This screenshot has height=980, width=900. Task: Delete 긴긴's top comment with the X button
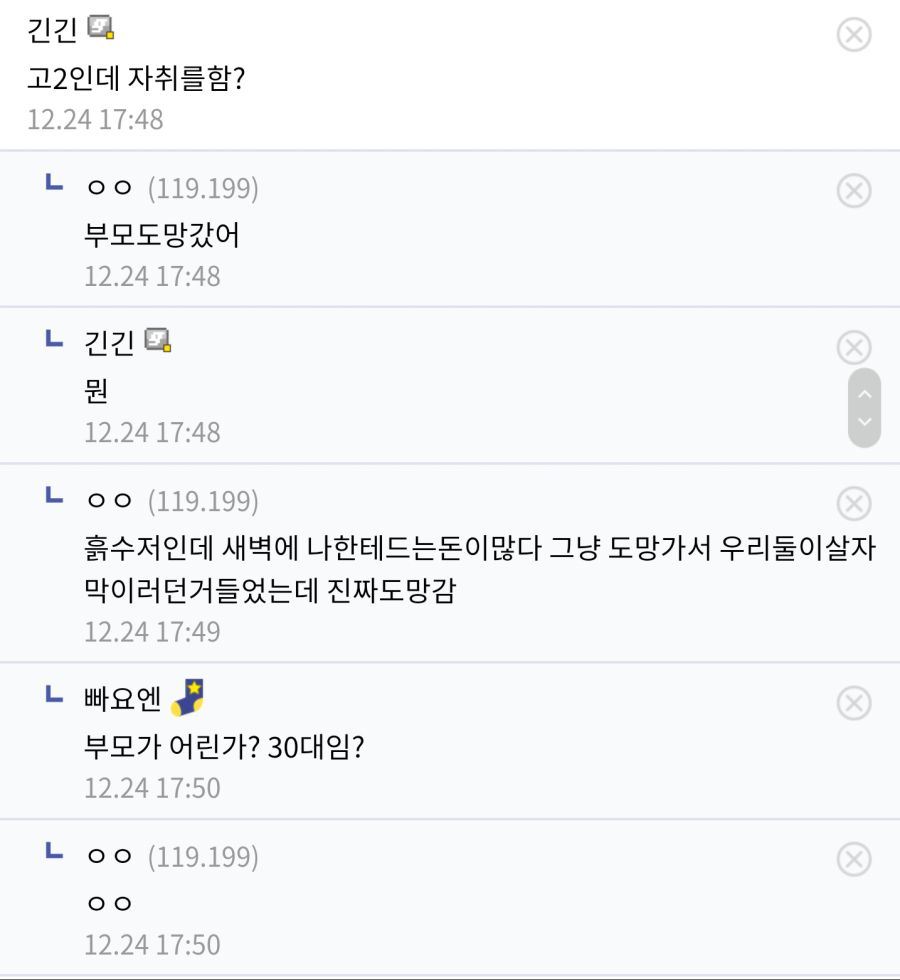click(855, 33)
